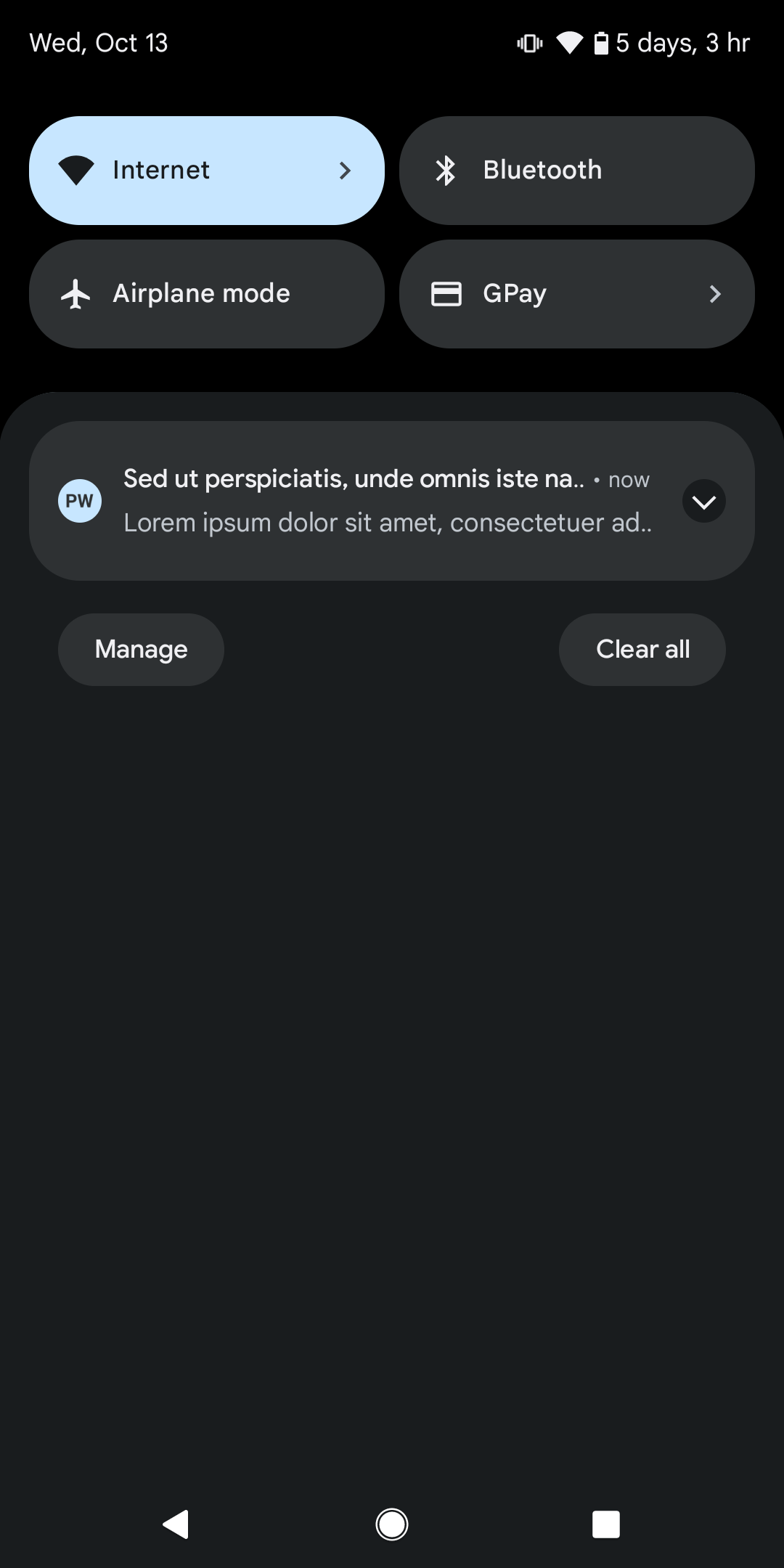Tap Manage notifications
This screenshot has width=784, height=1568.
point(141,650)
